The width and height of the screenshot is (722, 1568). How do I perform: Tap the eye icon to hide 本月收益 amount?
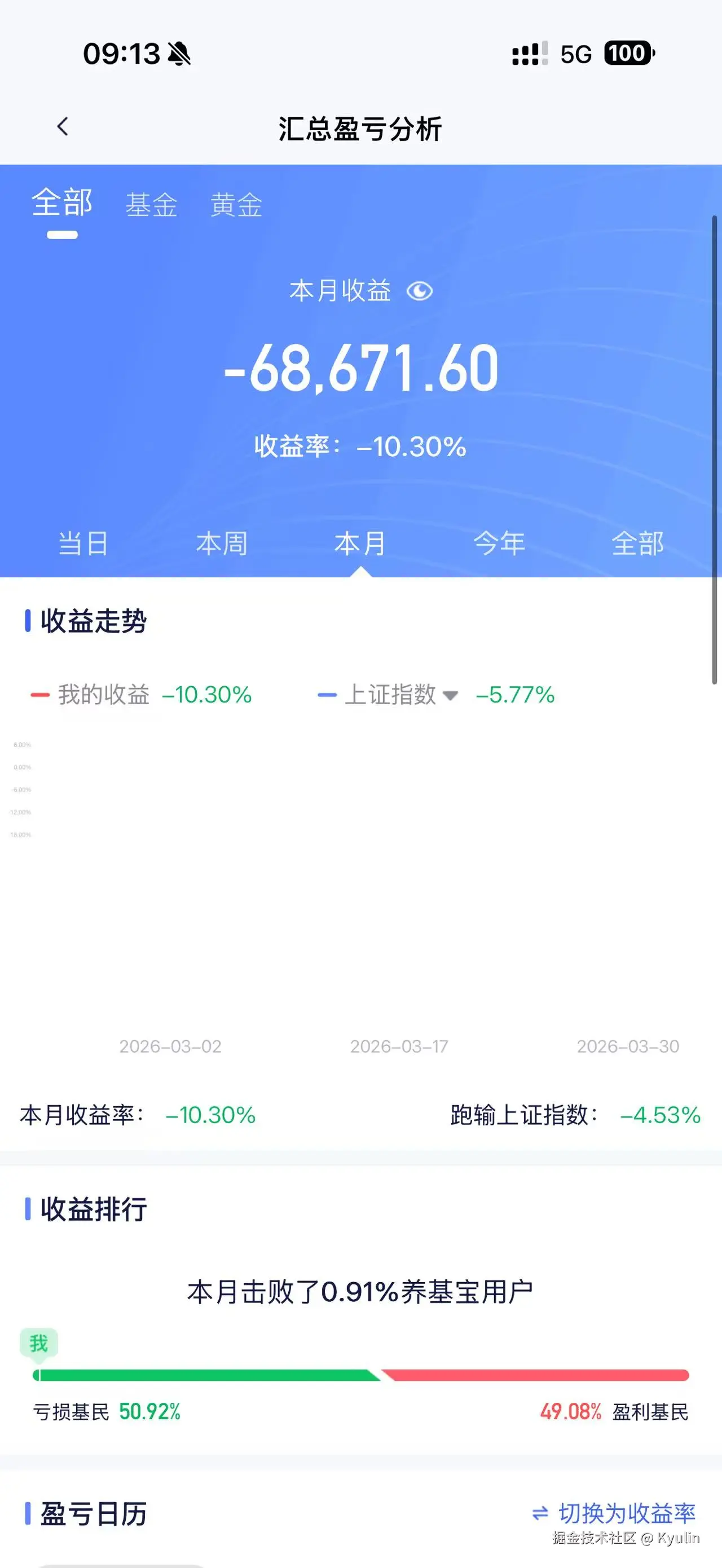coord(421,291)
